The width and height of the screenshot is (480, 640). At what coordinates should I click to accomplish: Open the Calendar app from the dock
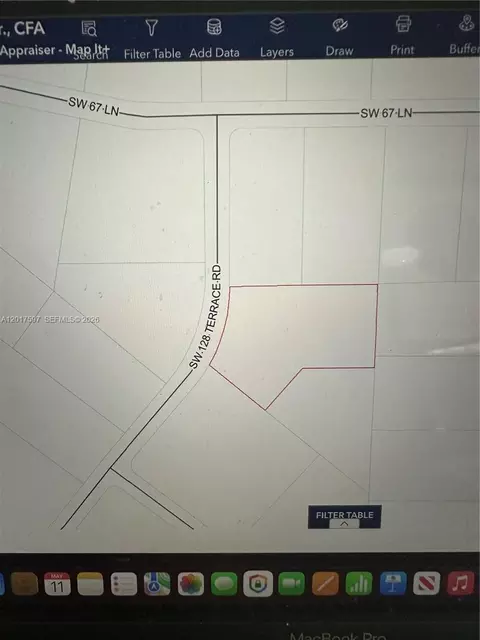click(x=57, y=584)
